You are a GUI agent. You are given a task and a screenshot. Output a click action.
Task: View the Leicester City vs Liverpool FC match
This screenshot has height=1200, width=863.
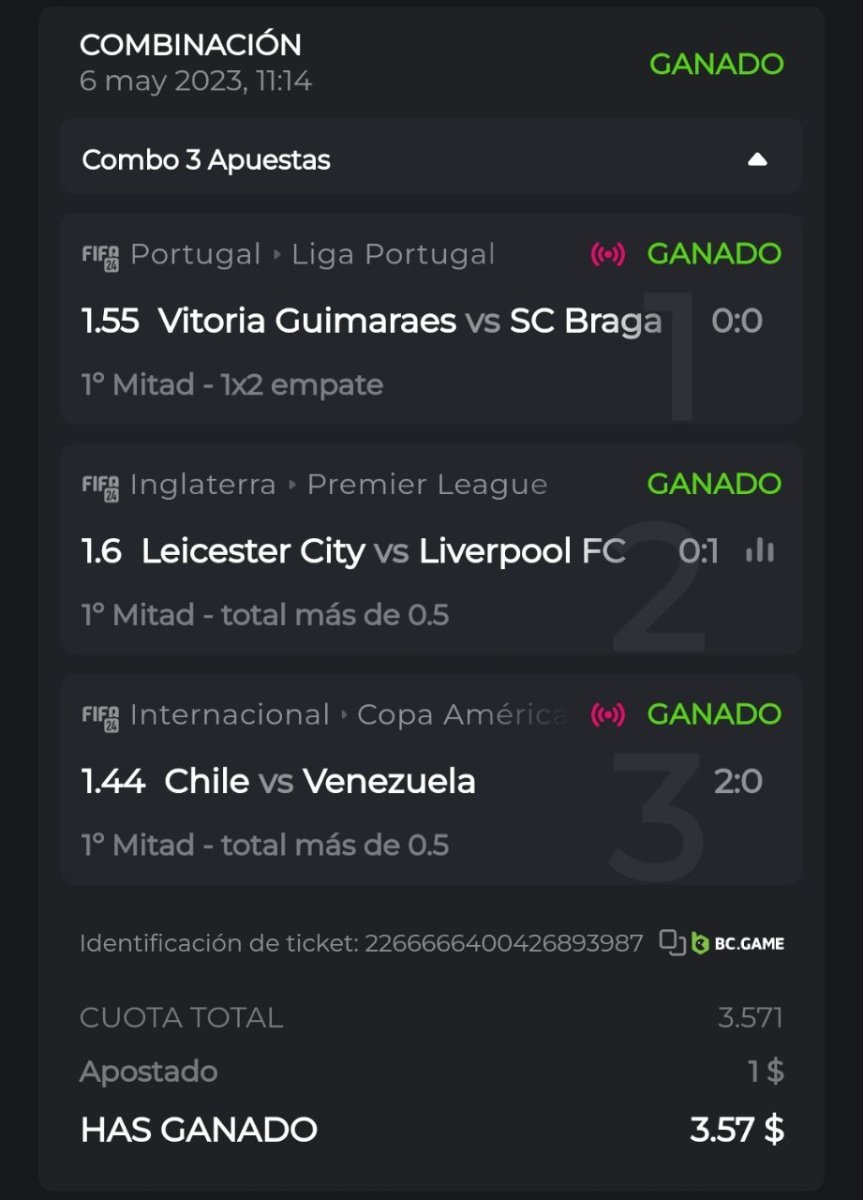click(383, 551)
